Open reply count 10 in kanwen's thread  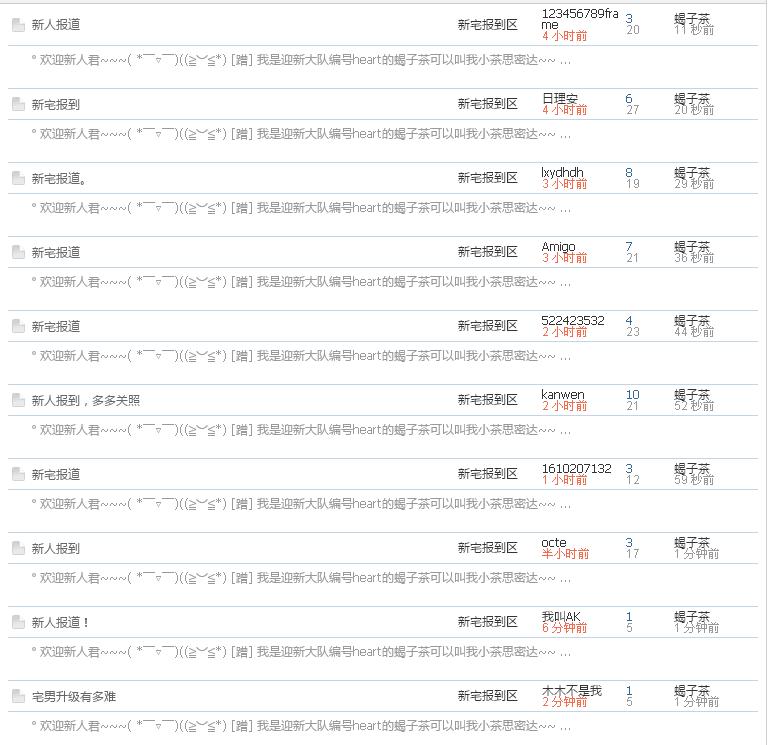[x=632, y=395]
